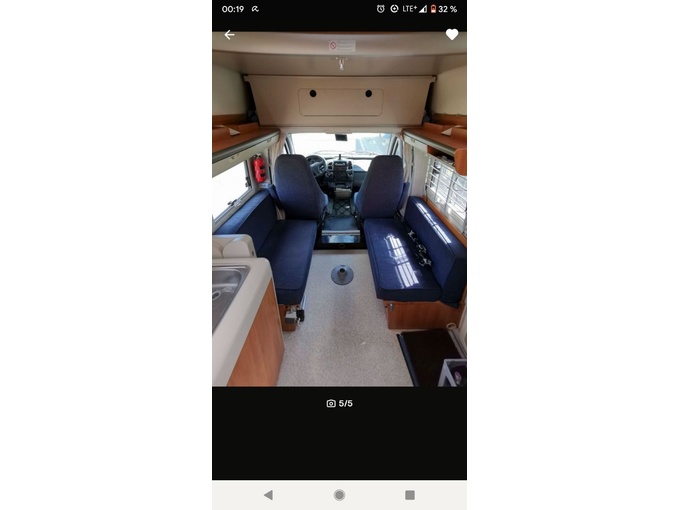Tap the heart to favorite this listing
Image resolution: width=680 pixels, height=510 pixels.
coord(452,35)
